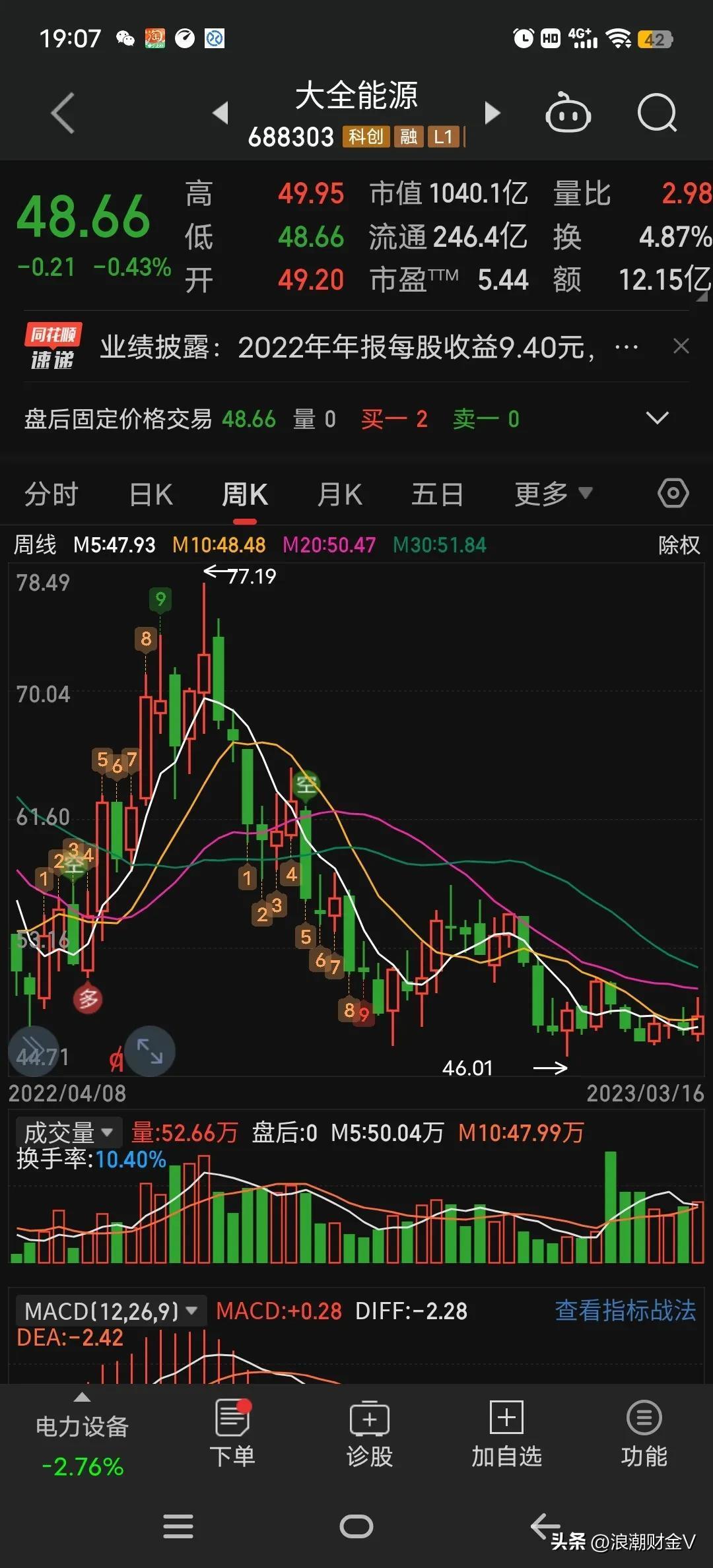This screenshot has height=1568, width=713.
Task: Switch to the 日K chart tab
Action: (151, 494)
